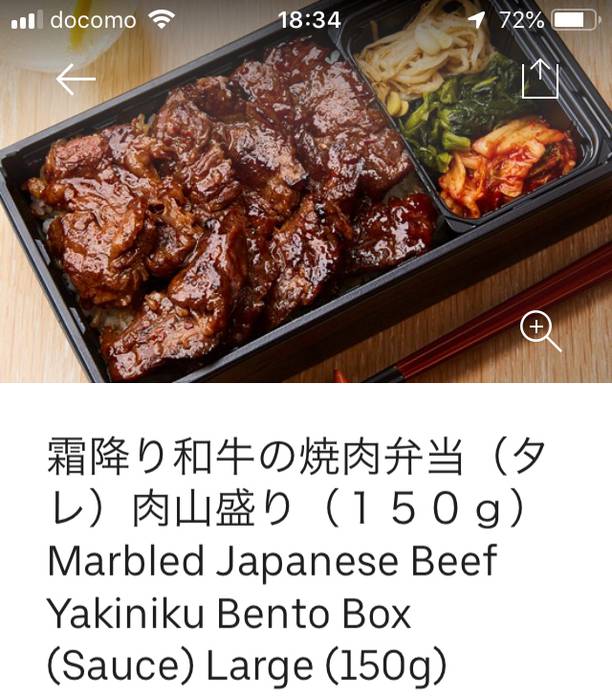Go back using the arrow icon

(x=75, y=79)
